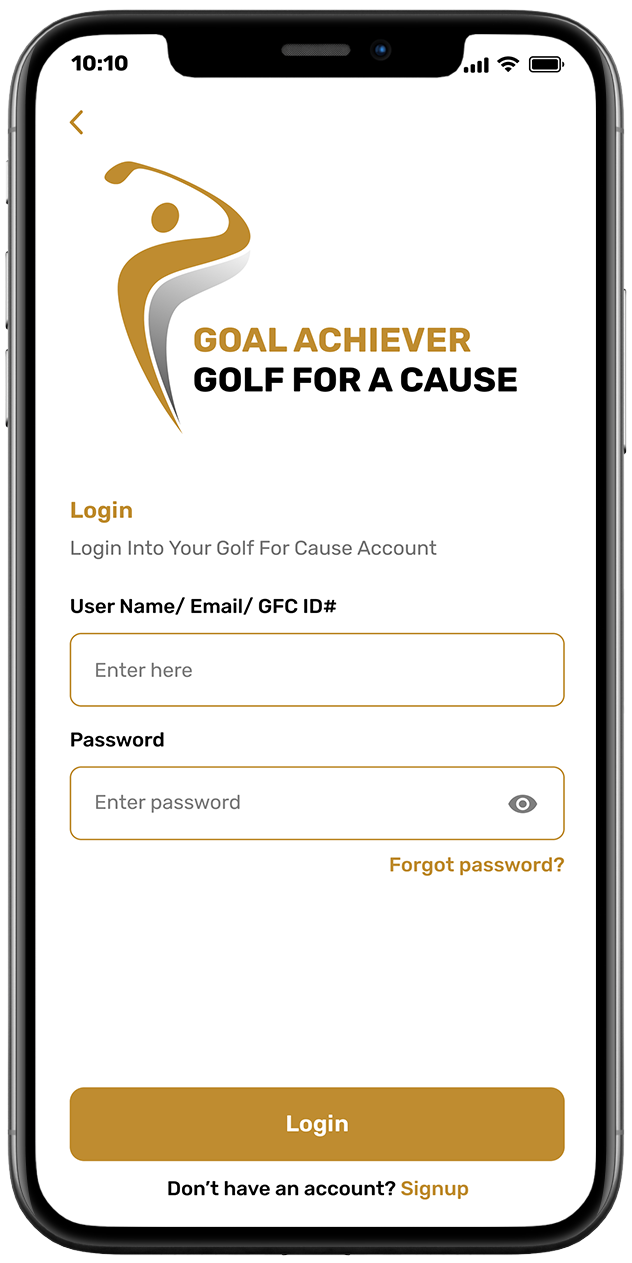
Task: Show password with the eye icon
Action: tap(522, 803)
